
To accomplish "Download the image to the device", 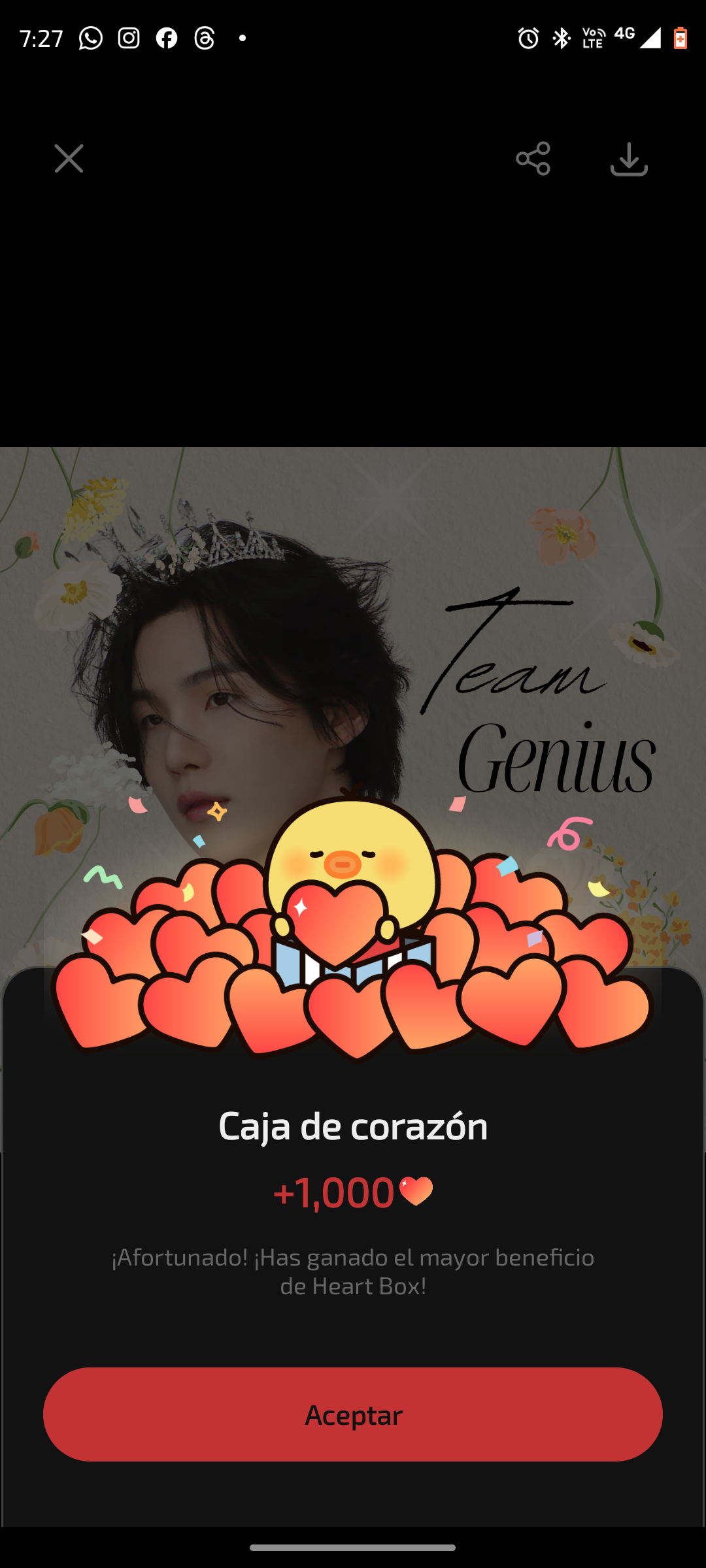I will click(629, 159).
